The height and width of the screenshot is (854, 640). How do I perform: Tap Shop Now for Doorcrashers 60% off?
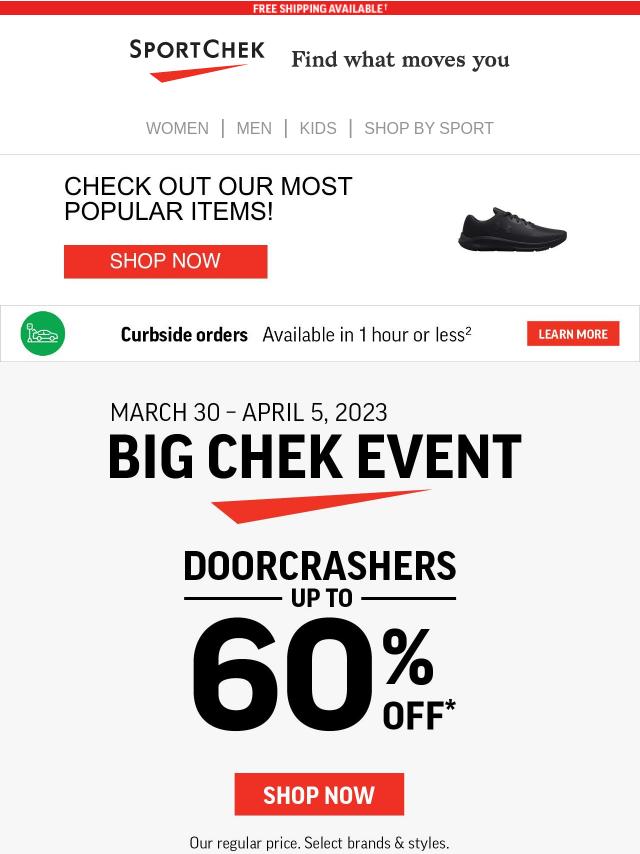[x=319, y=795]
